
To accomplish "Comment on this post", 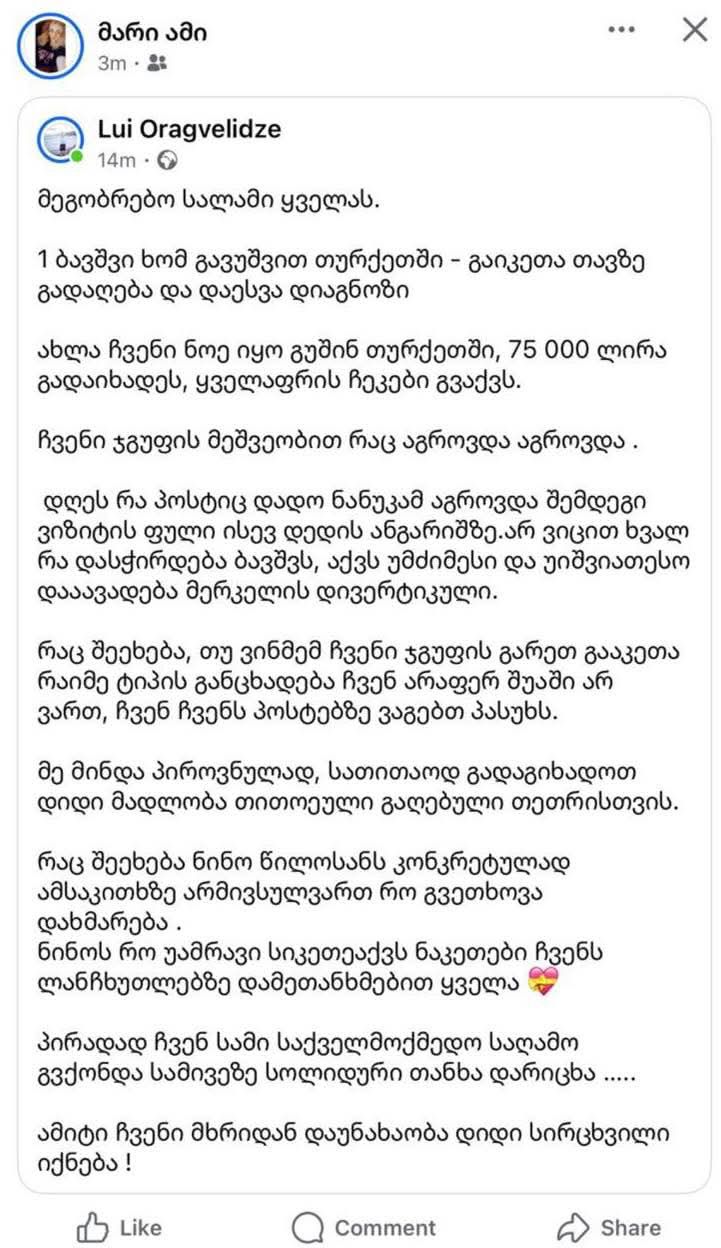I will click(364, 1227).
